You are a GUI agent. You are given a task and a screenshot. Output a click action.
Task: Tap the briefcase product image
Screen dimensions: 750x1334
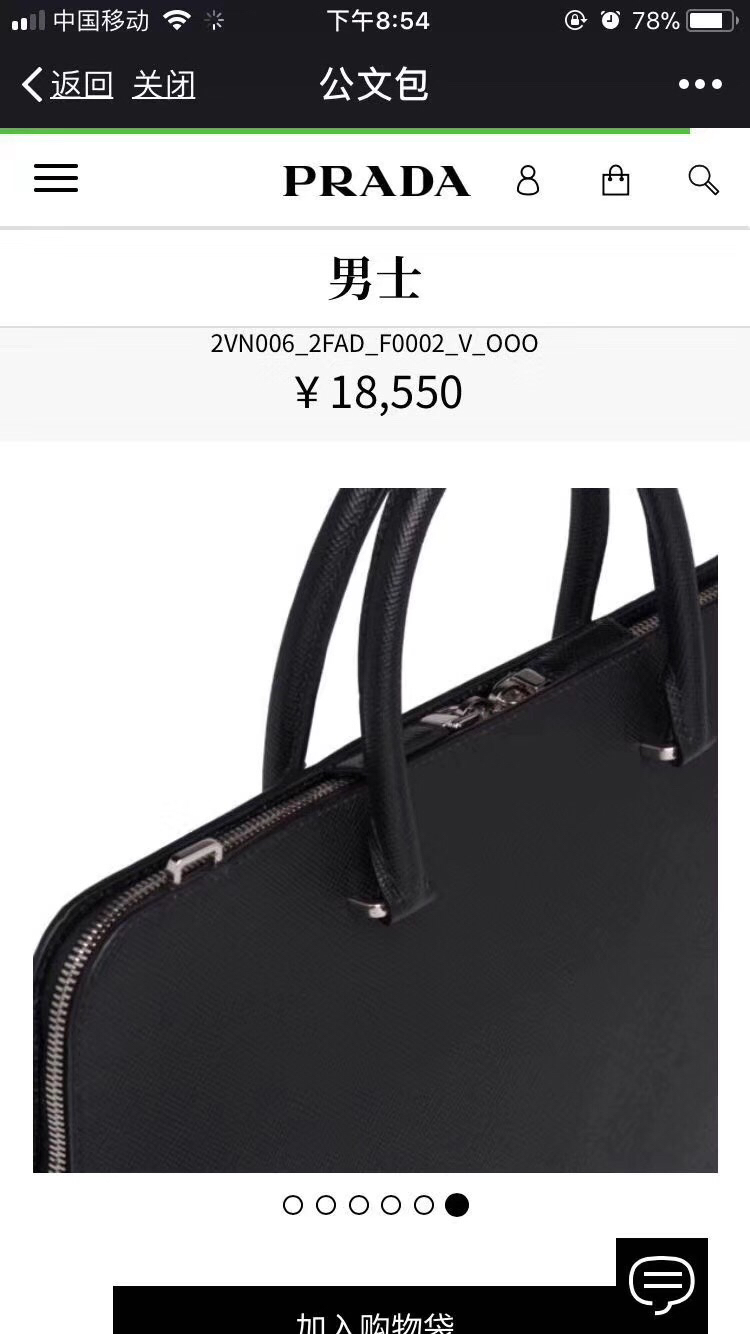[x=375, y=830]
